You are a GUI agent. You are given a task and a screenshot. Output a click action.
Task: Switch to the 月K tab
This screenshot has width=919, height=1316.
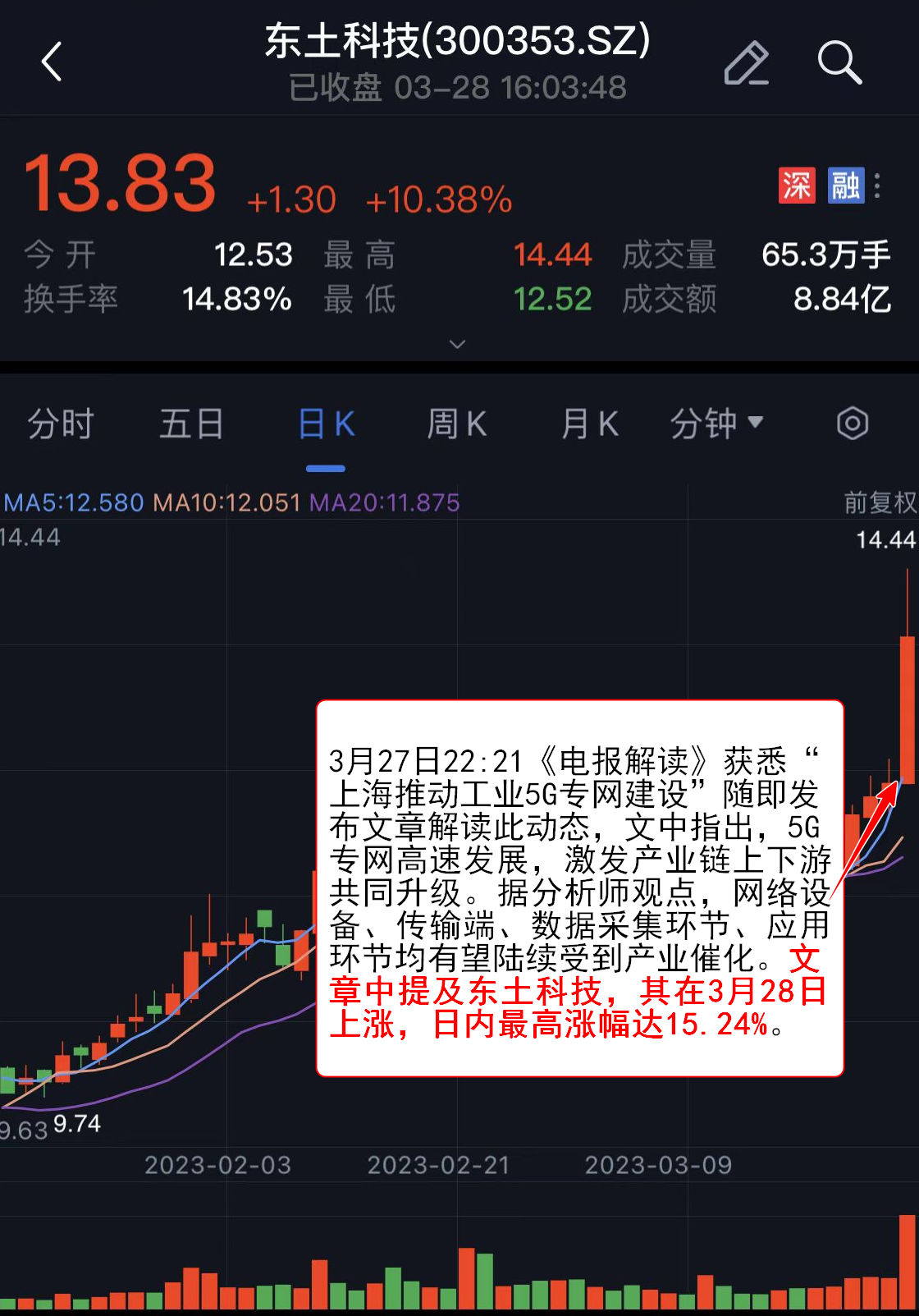click(589, 424)
